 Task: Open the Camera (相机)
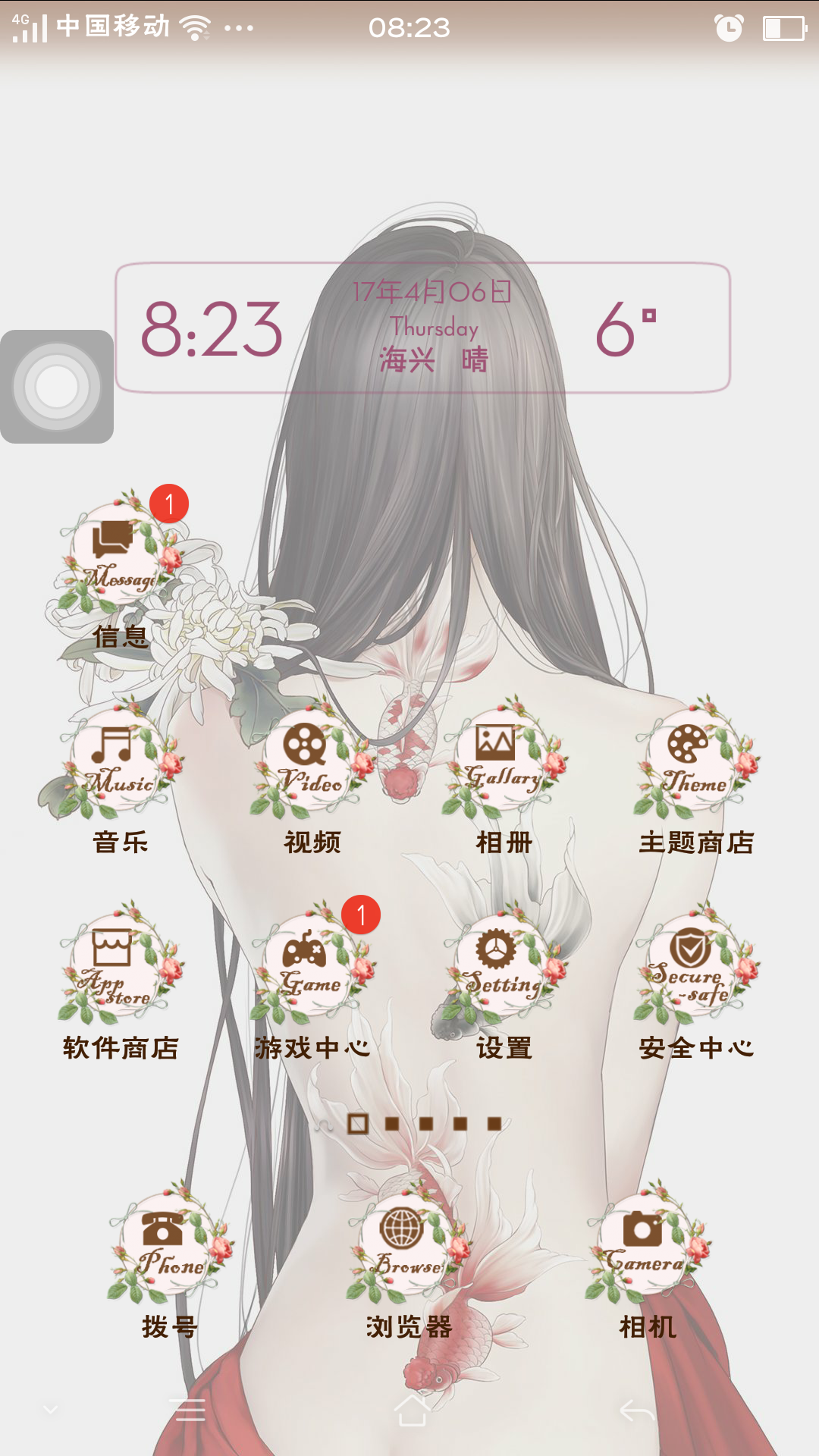[x=647, y=1247]
